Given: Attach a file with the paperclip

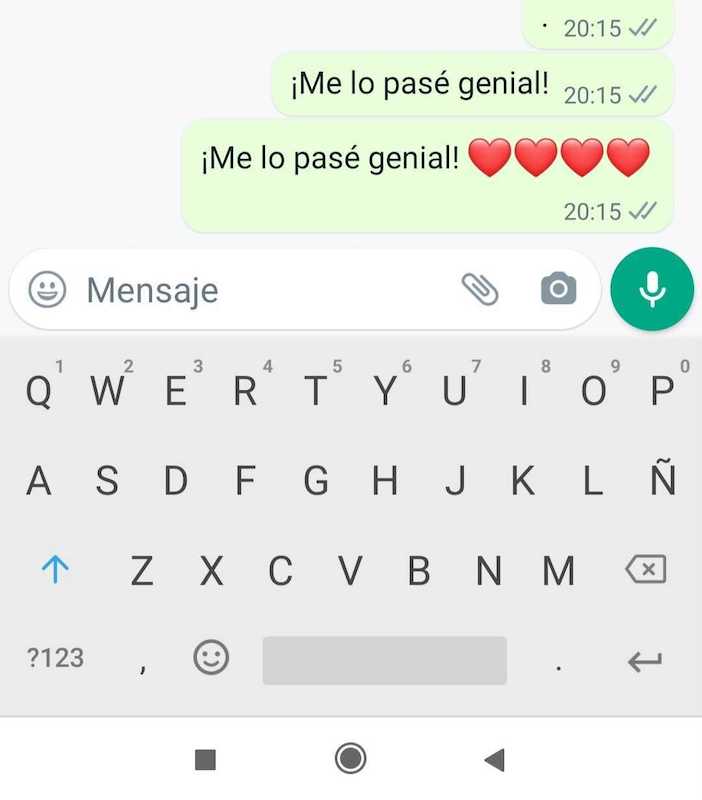Looking at the screenshot, I should [x=480, y=290].
